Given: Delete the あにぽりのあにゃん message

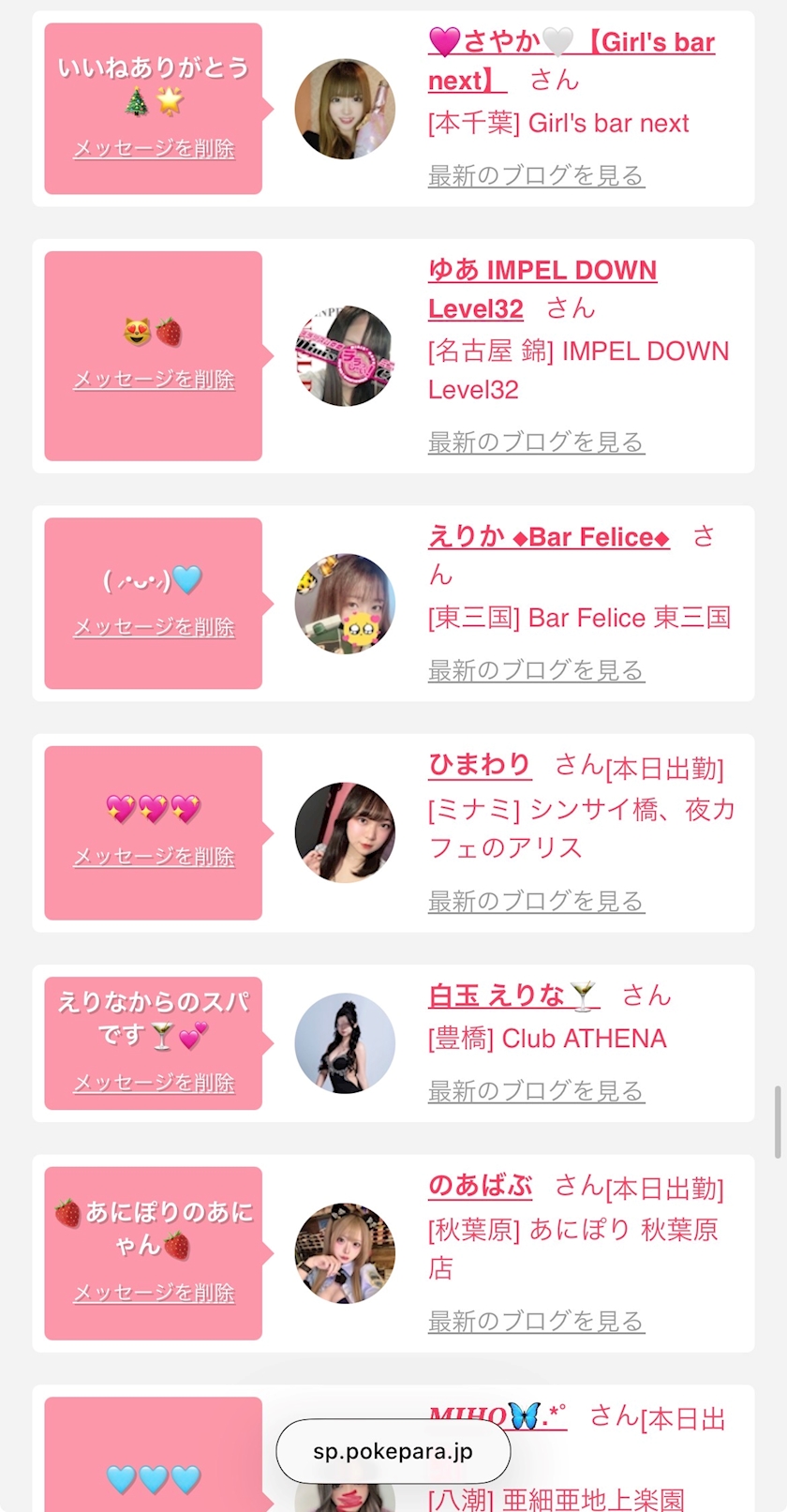Looking at the screenshot, I should tap(154, 1293).
